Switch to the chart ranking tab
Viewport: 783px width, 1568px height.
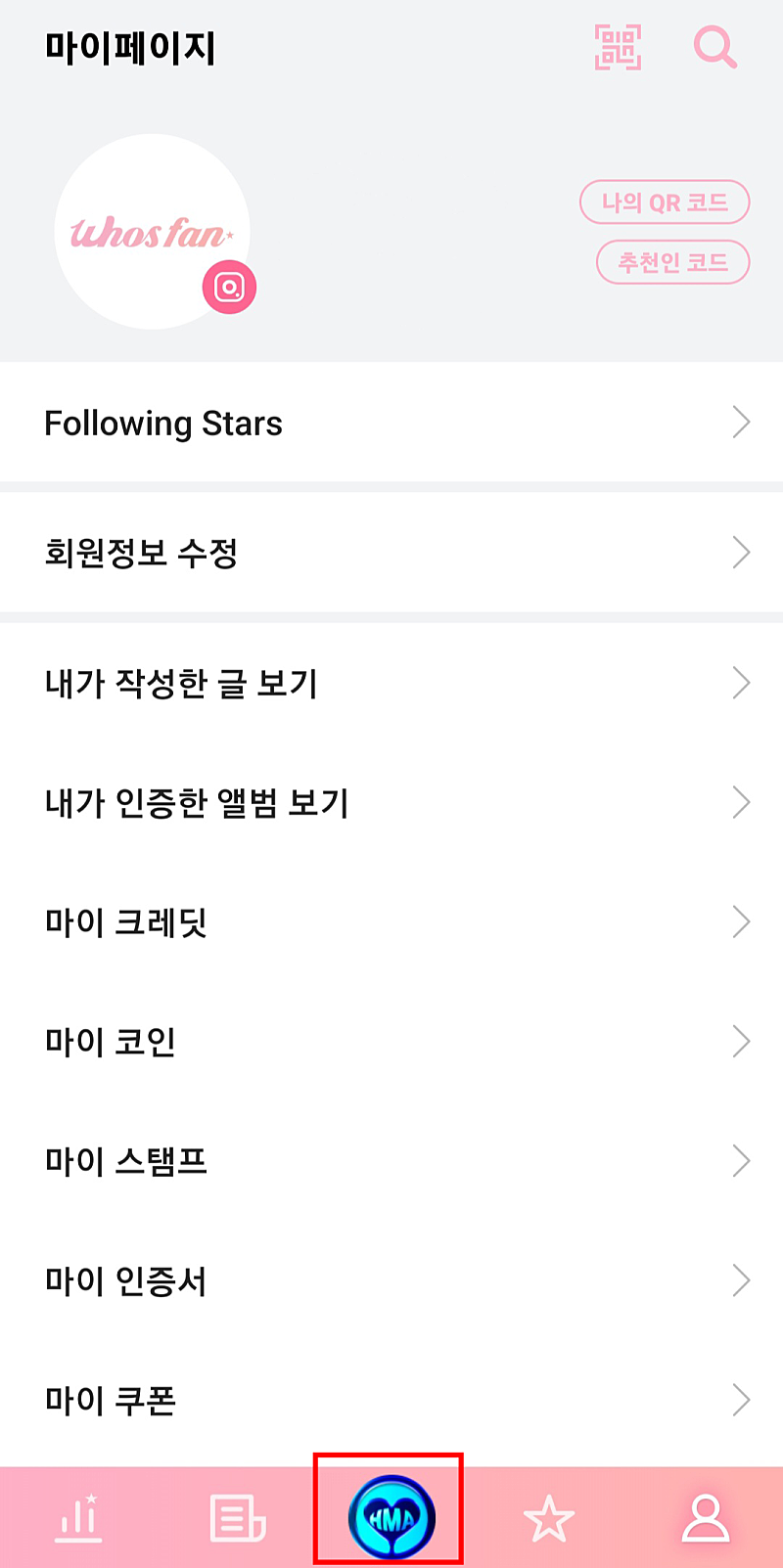tap(78, 1518)
